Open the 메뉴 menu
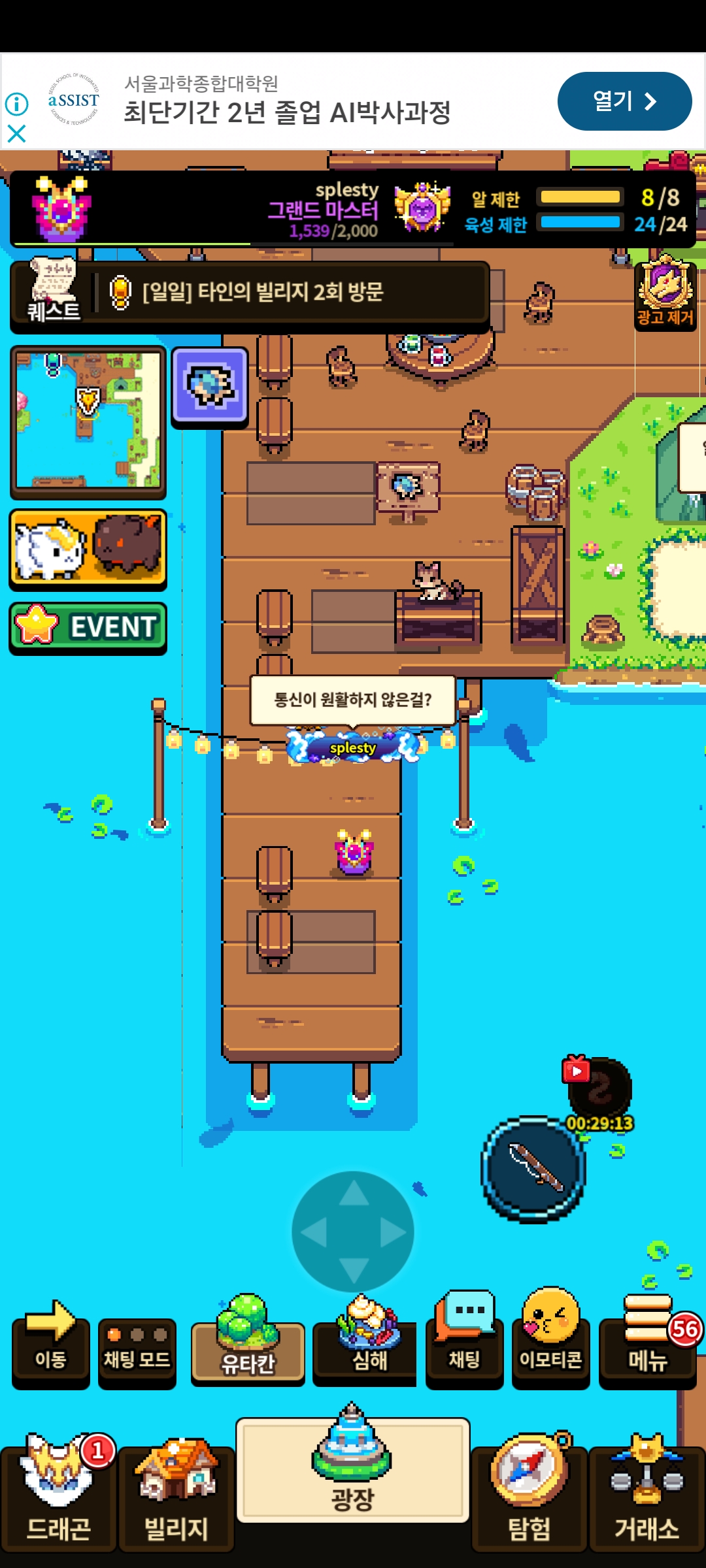 point(648,1339)
